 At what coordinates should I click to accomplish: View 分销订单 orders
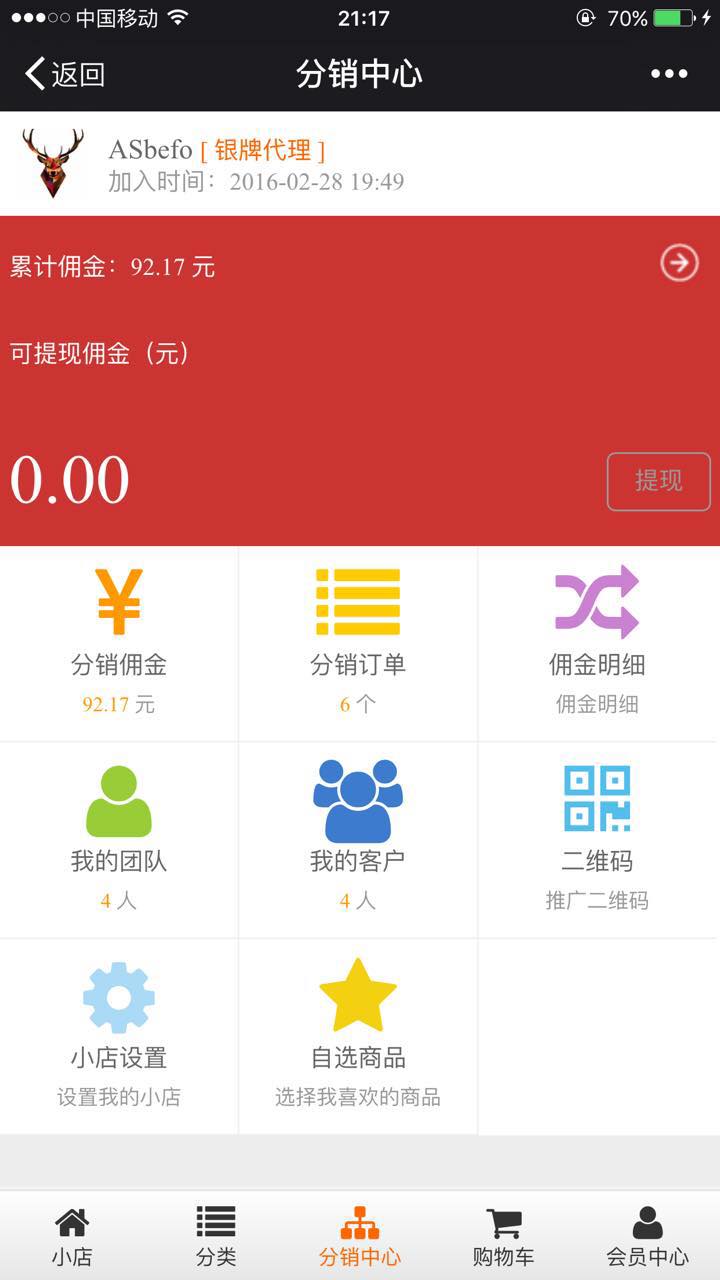tap(358, 643)
